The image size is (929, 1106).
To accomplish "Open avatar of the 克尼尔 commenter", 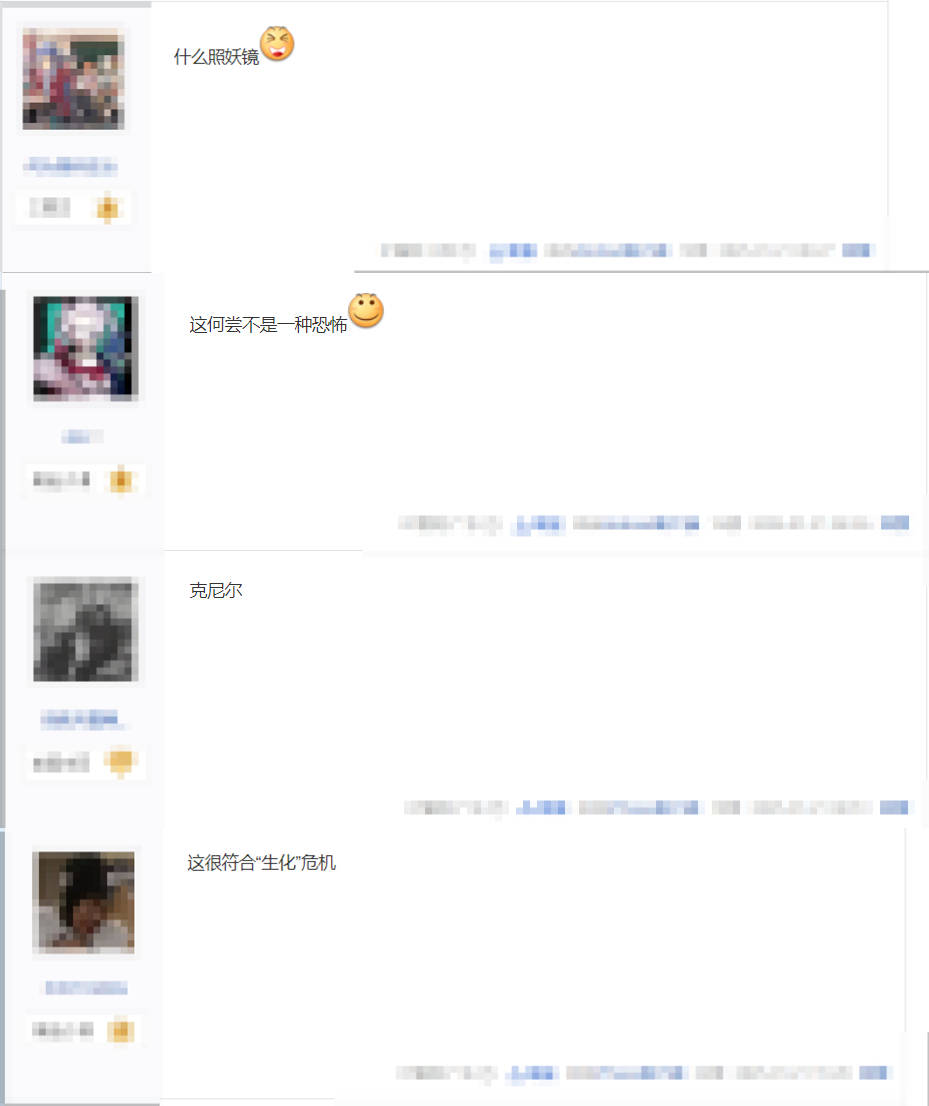I will pyautogui.click(x=84, y=630).
